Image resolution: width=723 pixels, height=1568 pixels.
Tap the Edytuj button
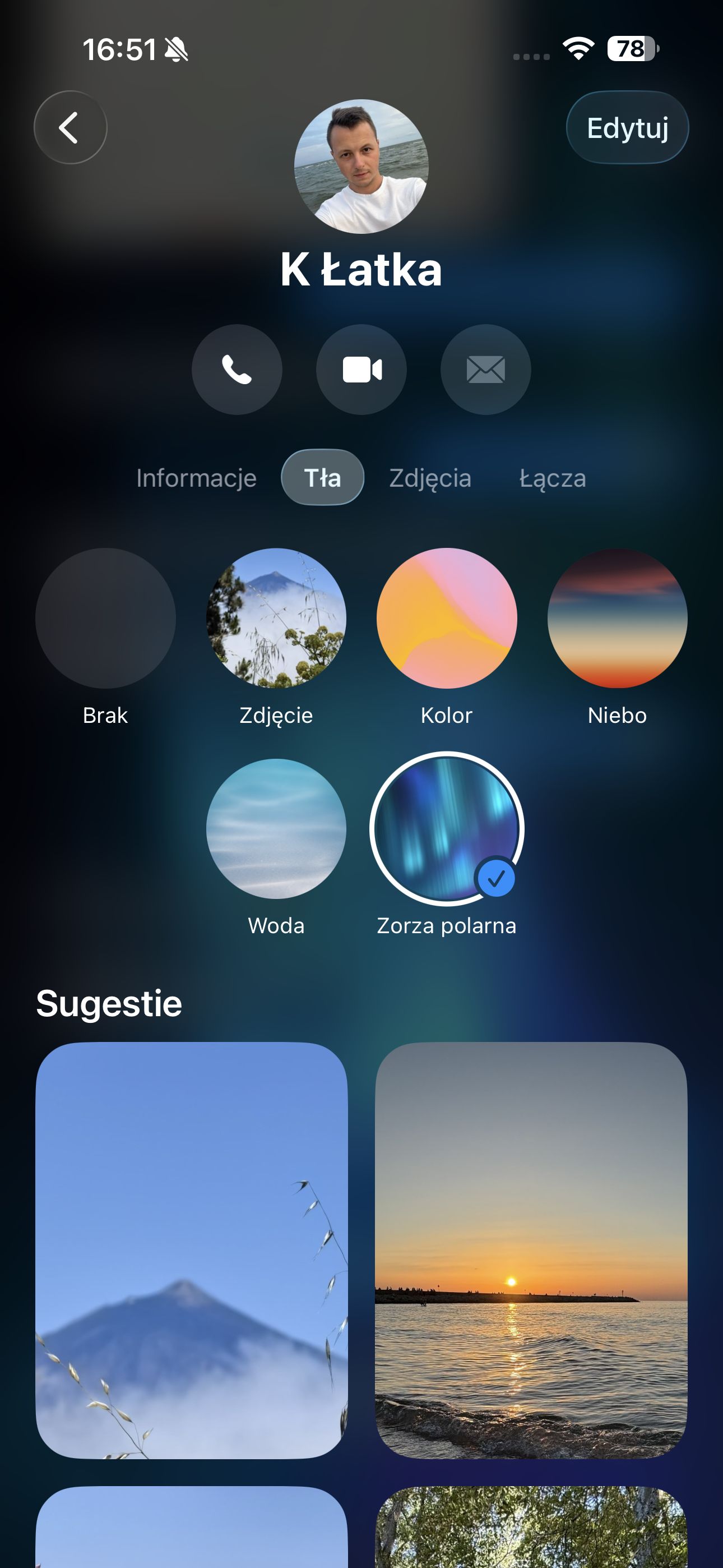click(x=628, y=127)
